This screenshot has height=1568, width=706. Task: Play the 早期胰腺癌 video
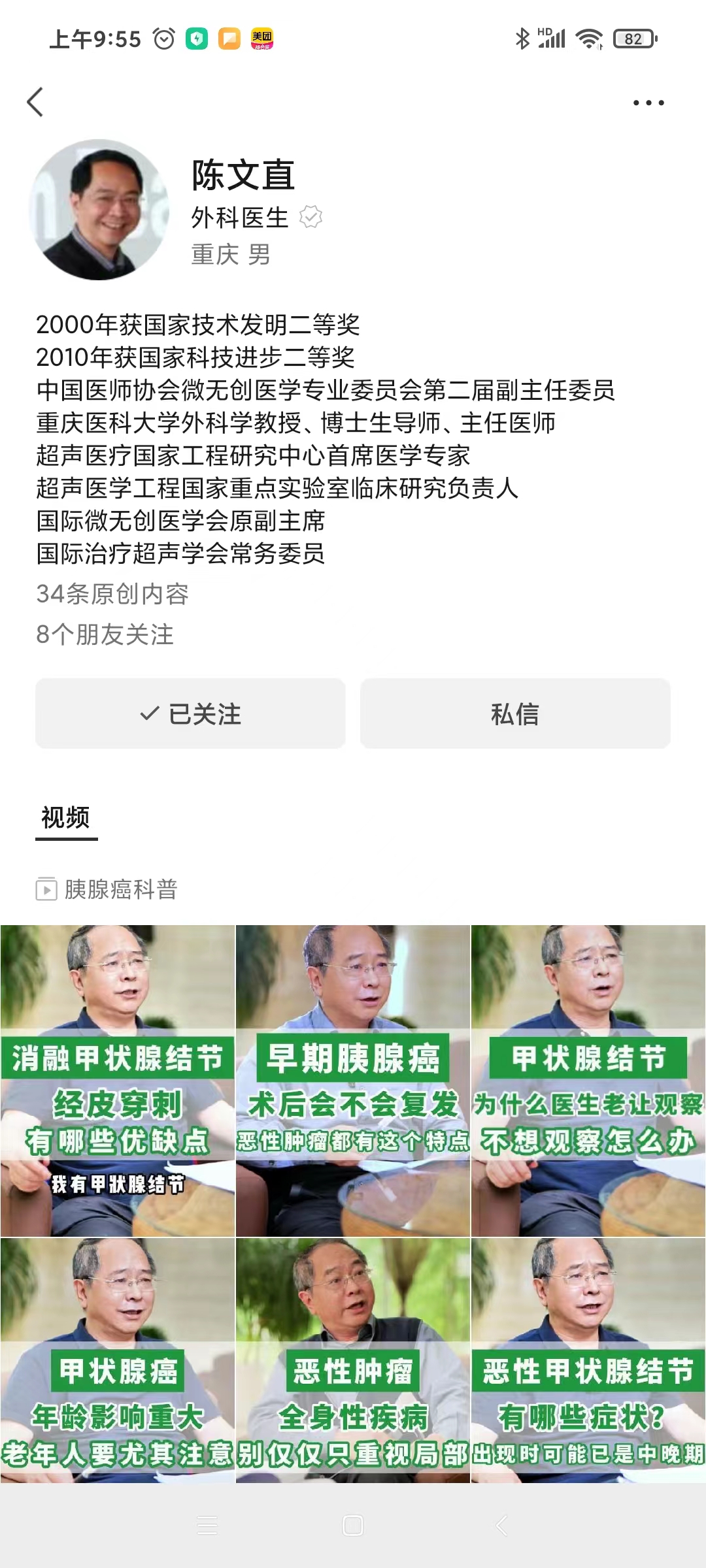(353, 1081)
